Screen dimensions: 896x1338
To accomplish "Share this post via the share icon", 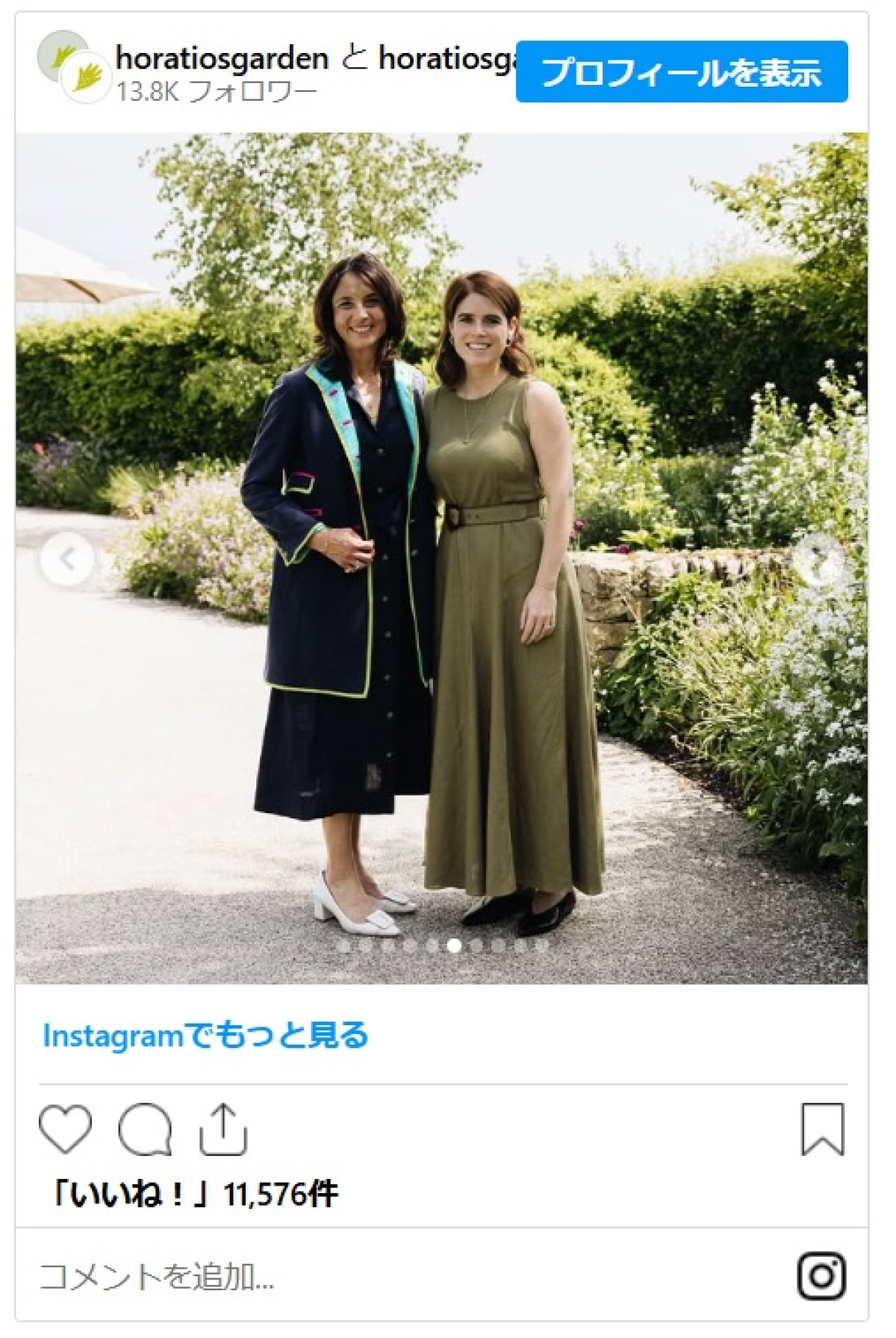I will 223,1128.
